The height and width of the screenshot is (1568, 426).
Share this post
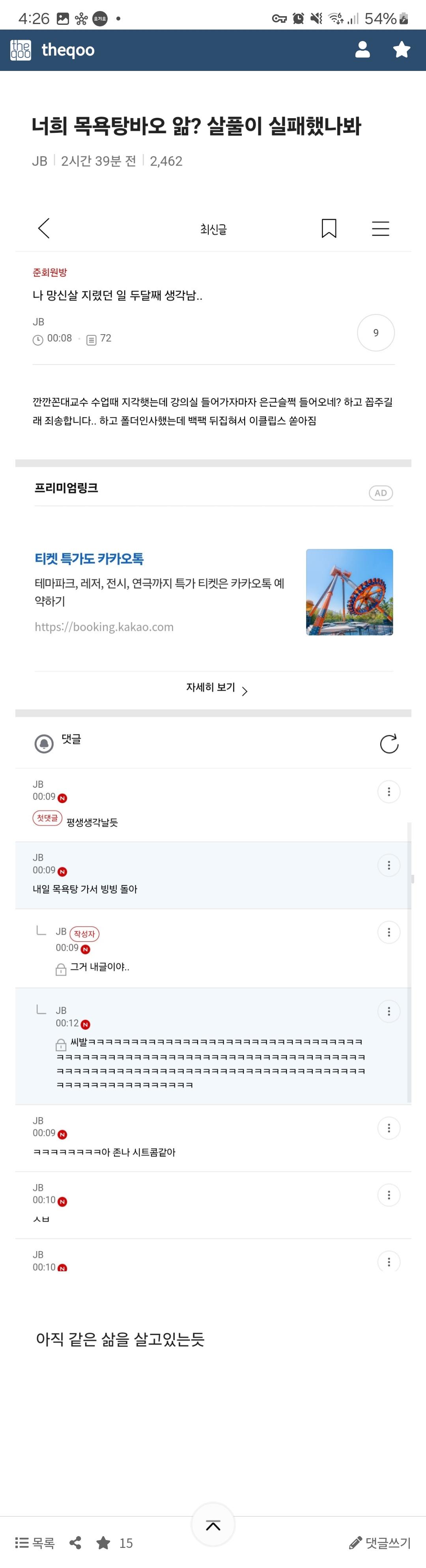pyautogui.click(x=76, y=1542)
